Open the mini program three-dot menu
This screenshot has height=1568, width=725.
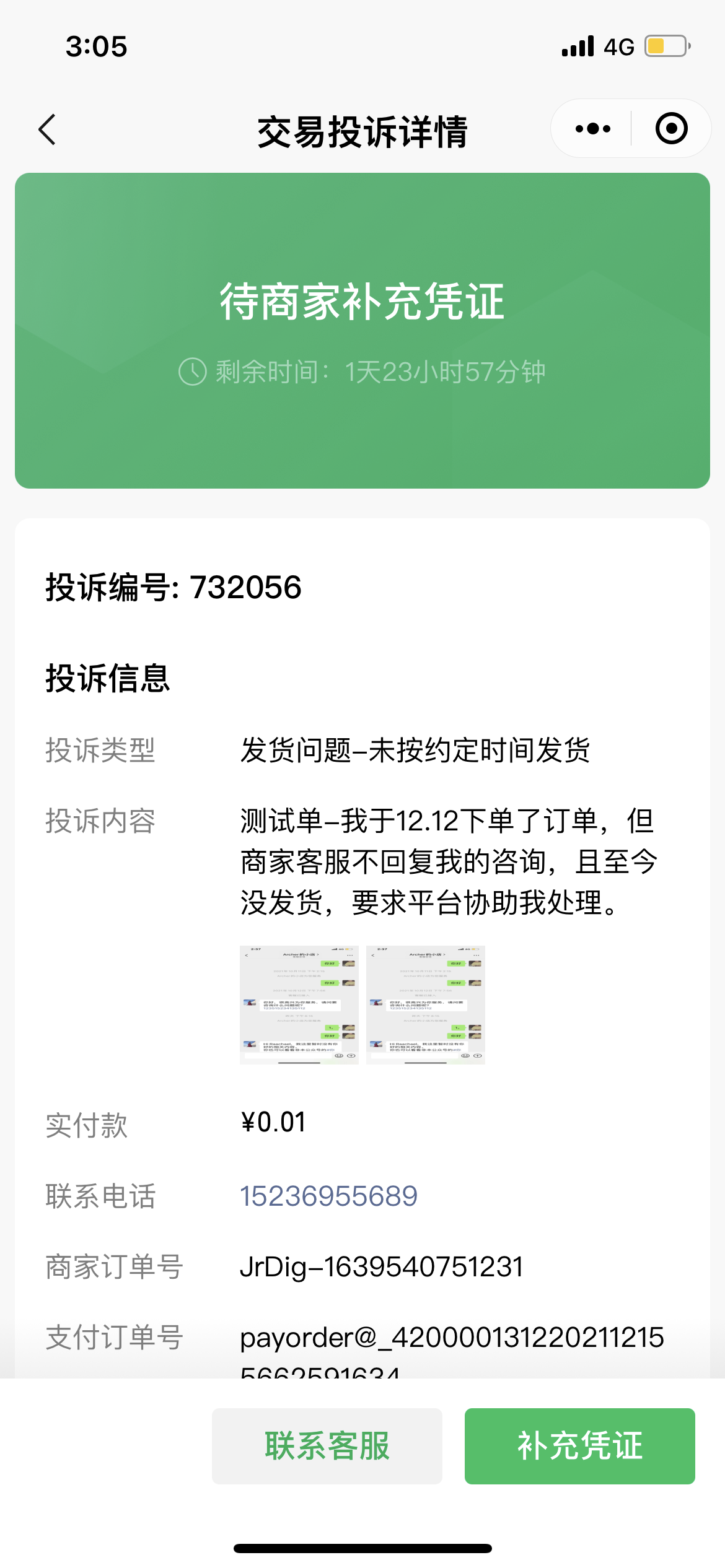592,129
